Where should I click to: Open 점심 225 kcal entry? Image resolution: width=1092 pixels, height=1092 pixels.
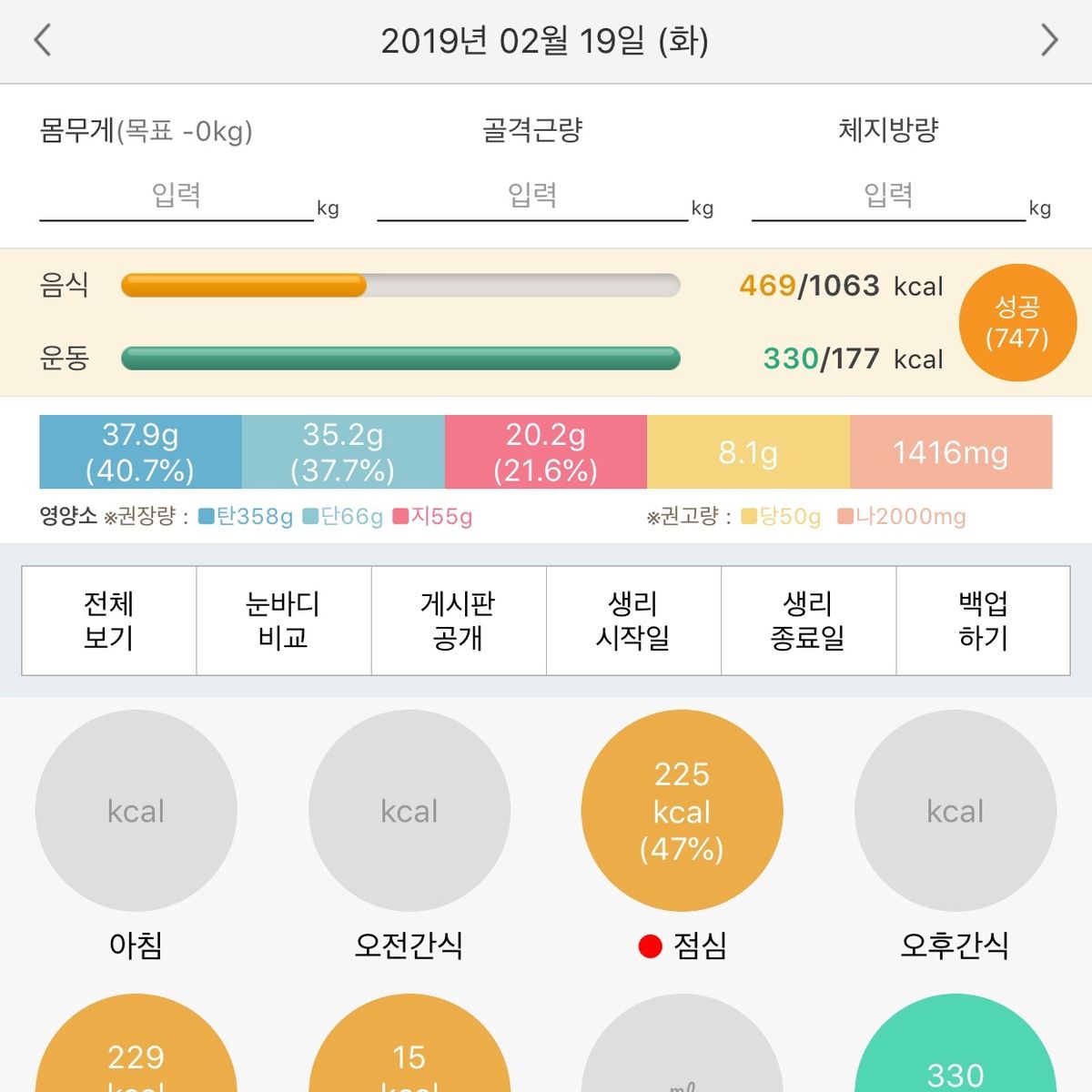[x=682, y=811]
